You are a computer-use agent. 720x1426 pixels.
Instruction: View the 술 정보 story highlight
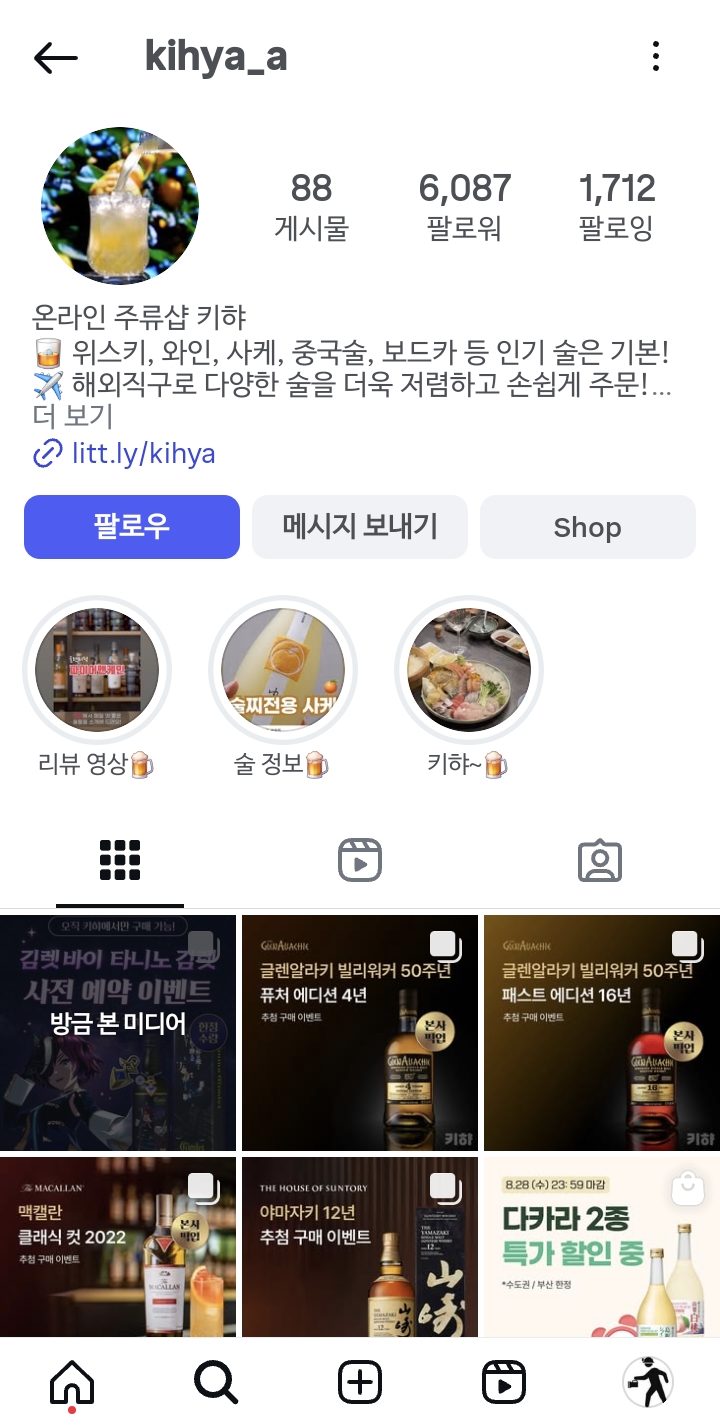pos(283,668)
